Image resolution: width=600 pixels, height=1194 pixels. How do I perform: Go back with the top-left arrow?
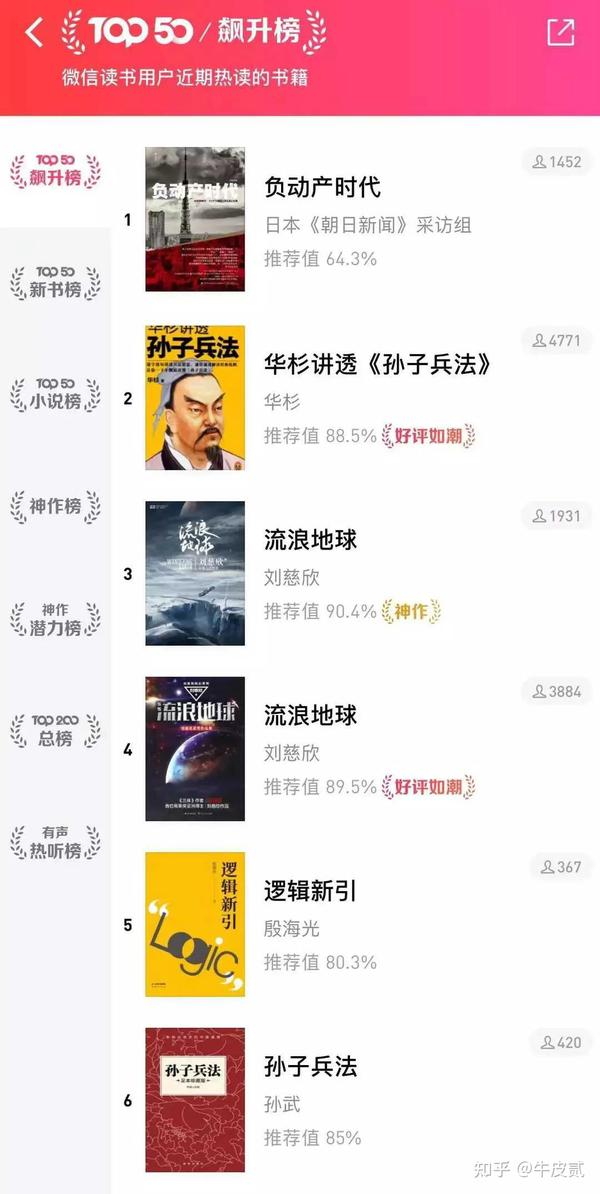(x=34, y=33)
